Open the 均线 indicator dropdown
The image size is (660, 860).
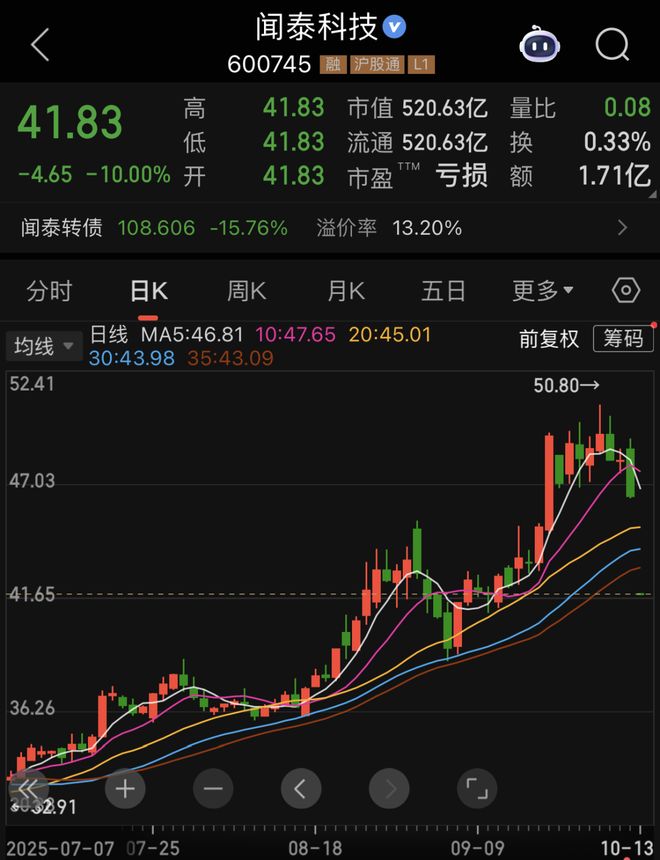[44, 347]
